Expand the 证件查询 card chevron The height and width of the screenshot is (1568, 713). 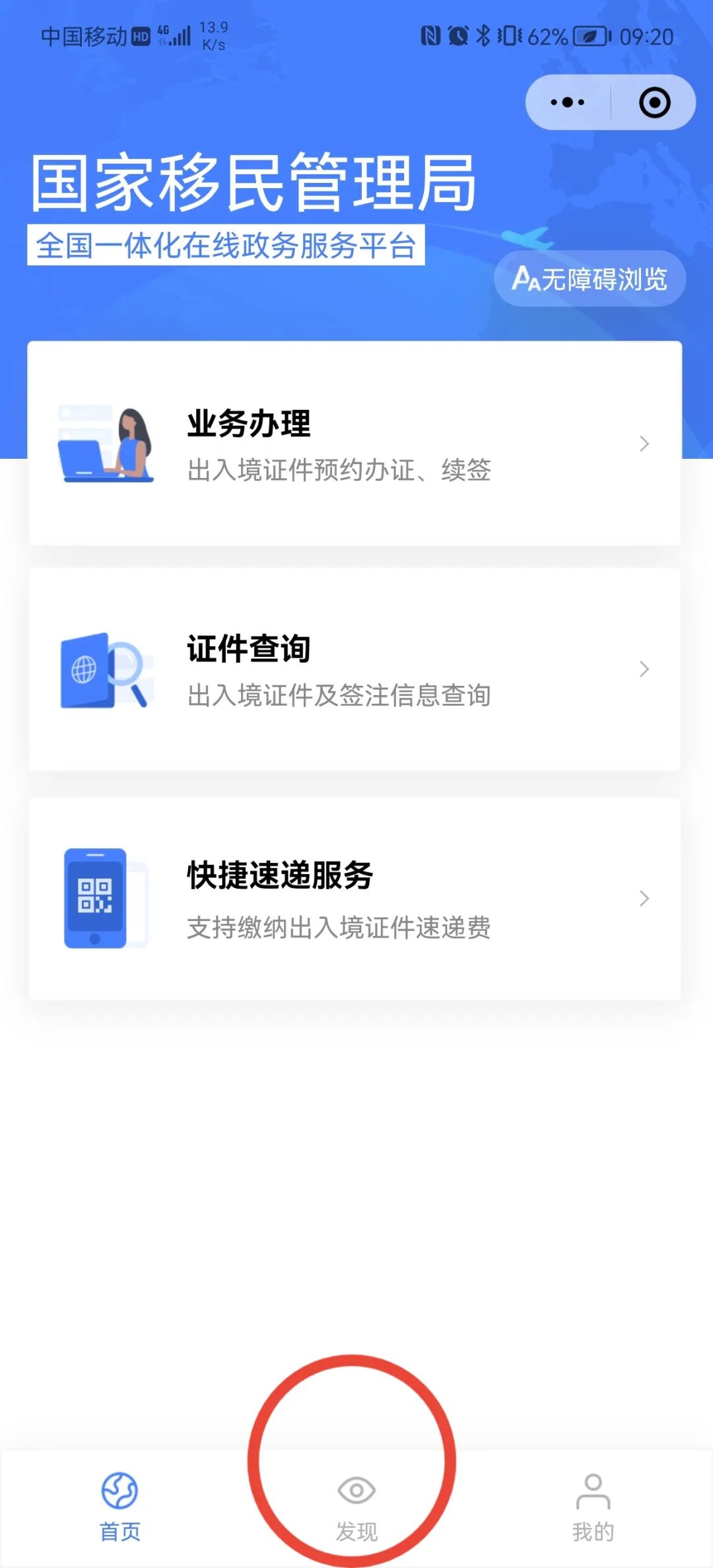(644, 670)
